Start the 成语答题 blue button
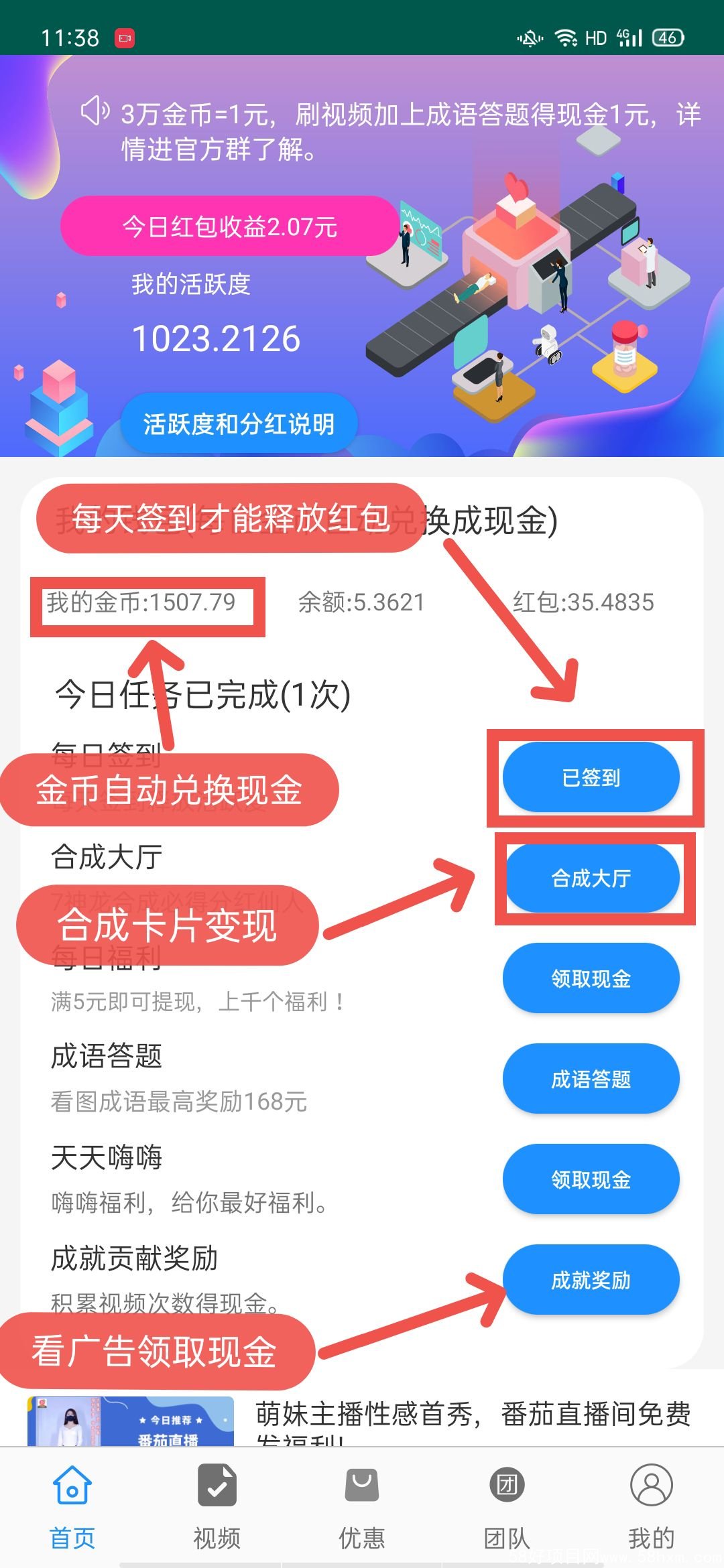 tap(591, 1079)
